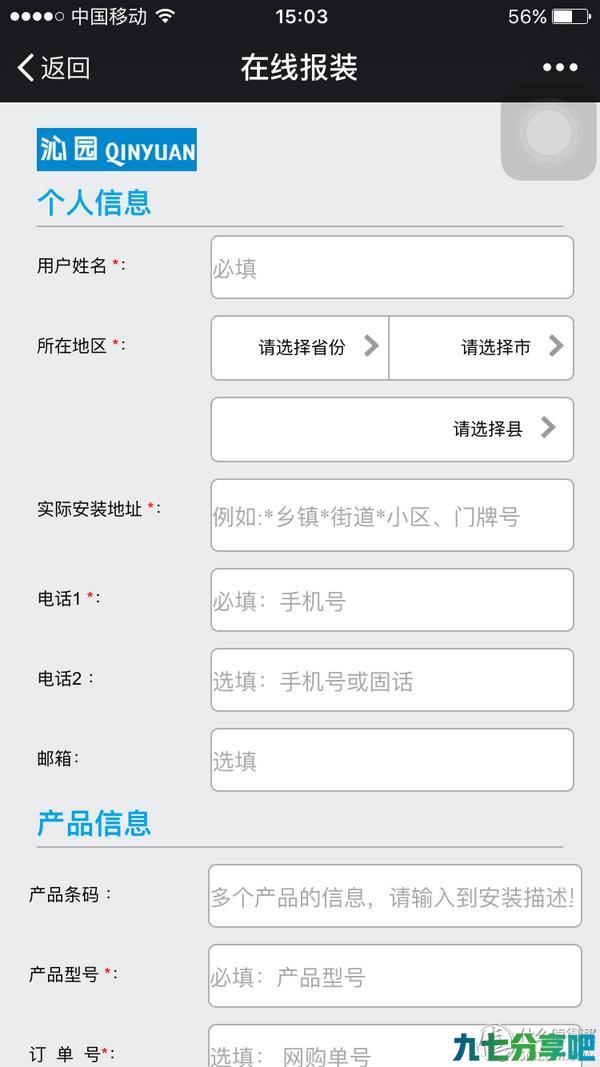Tap the AssistiveTouch floating button

550,133
